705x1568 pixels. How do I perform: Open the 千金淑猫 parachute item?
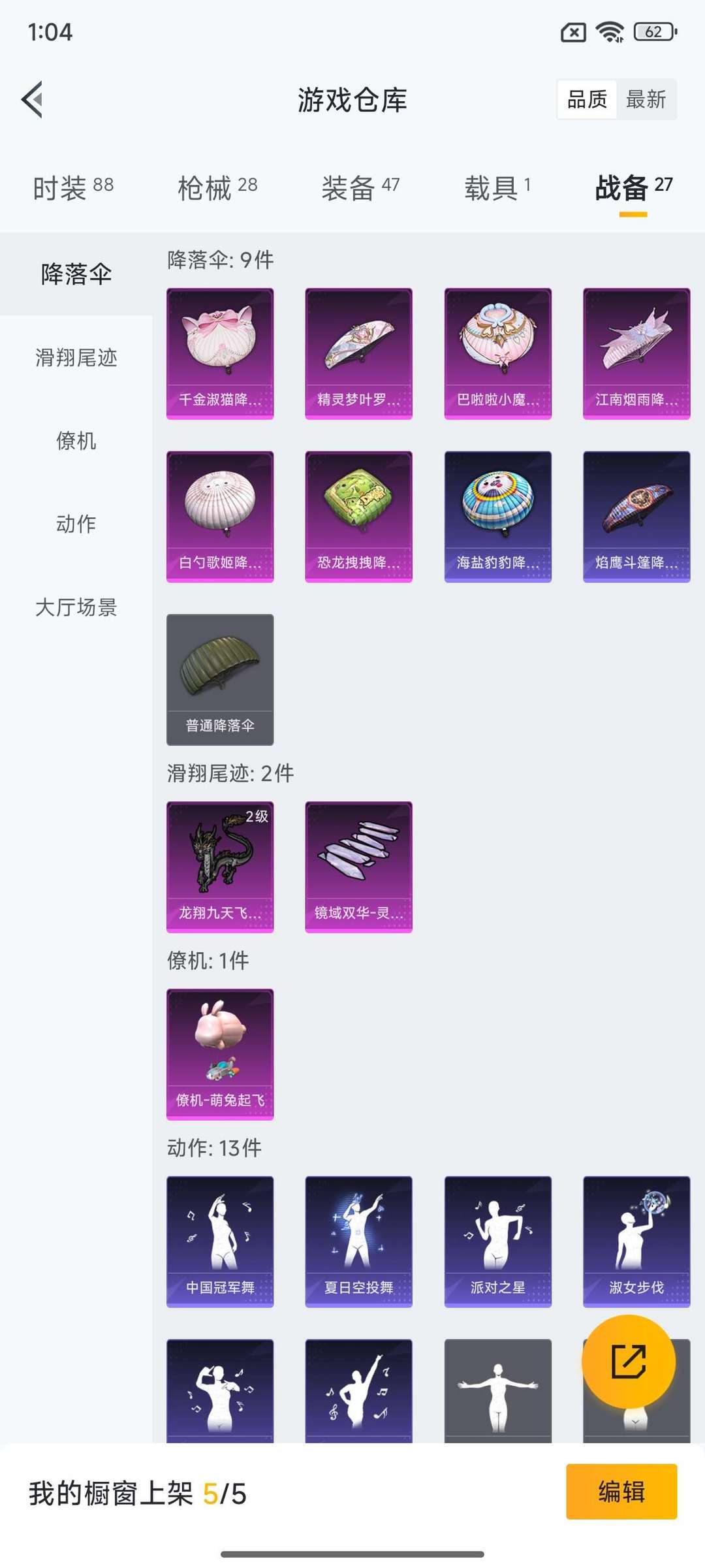point(220,353)
